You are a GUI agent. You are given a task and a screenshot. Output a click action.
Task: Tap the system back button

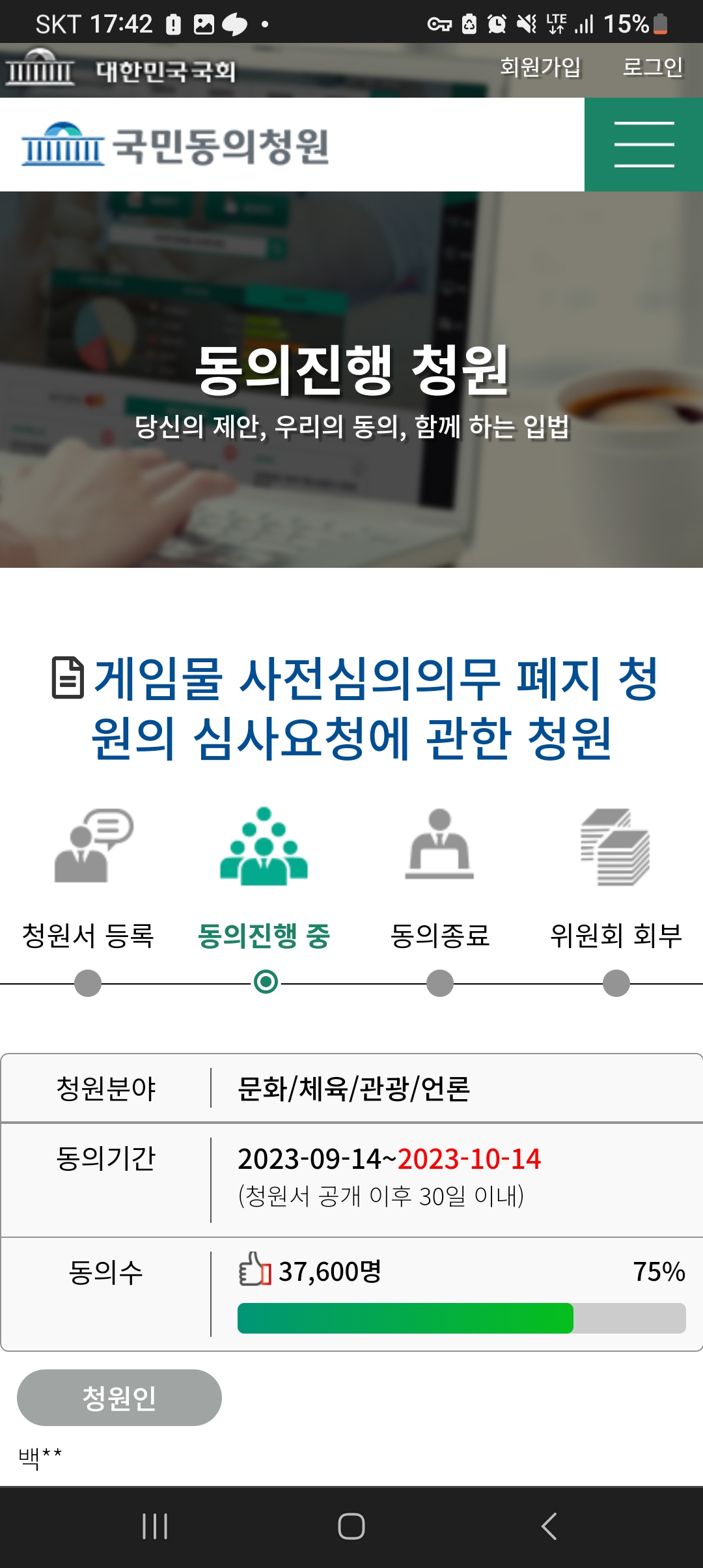pyautogui.click(x=549, y=1526)
